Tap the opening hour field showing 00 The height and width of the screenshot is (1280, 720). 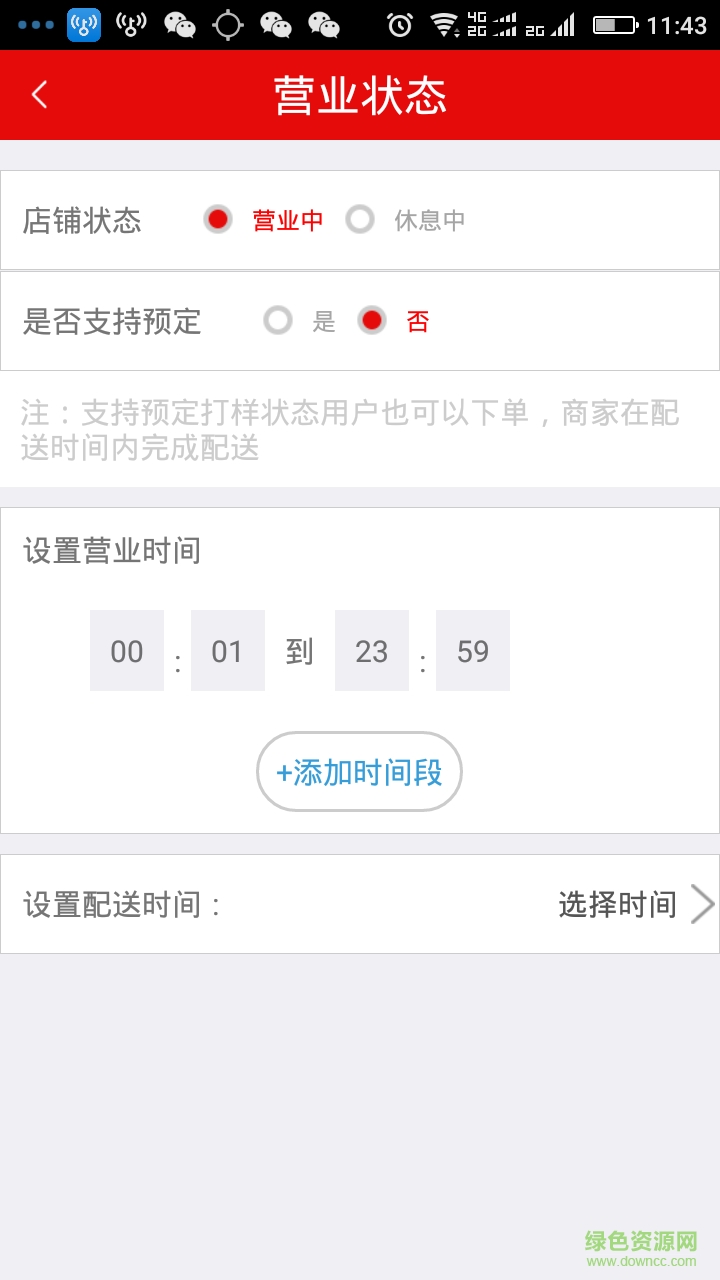click(x=127, y=651)
